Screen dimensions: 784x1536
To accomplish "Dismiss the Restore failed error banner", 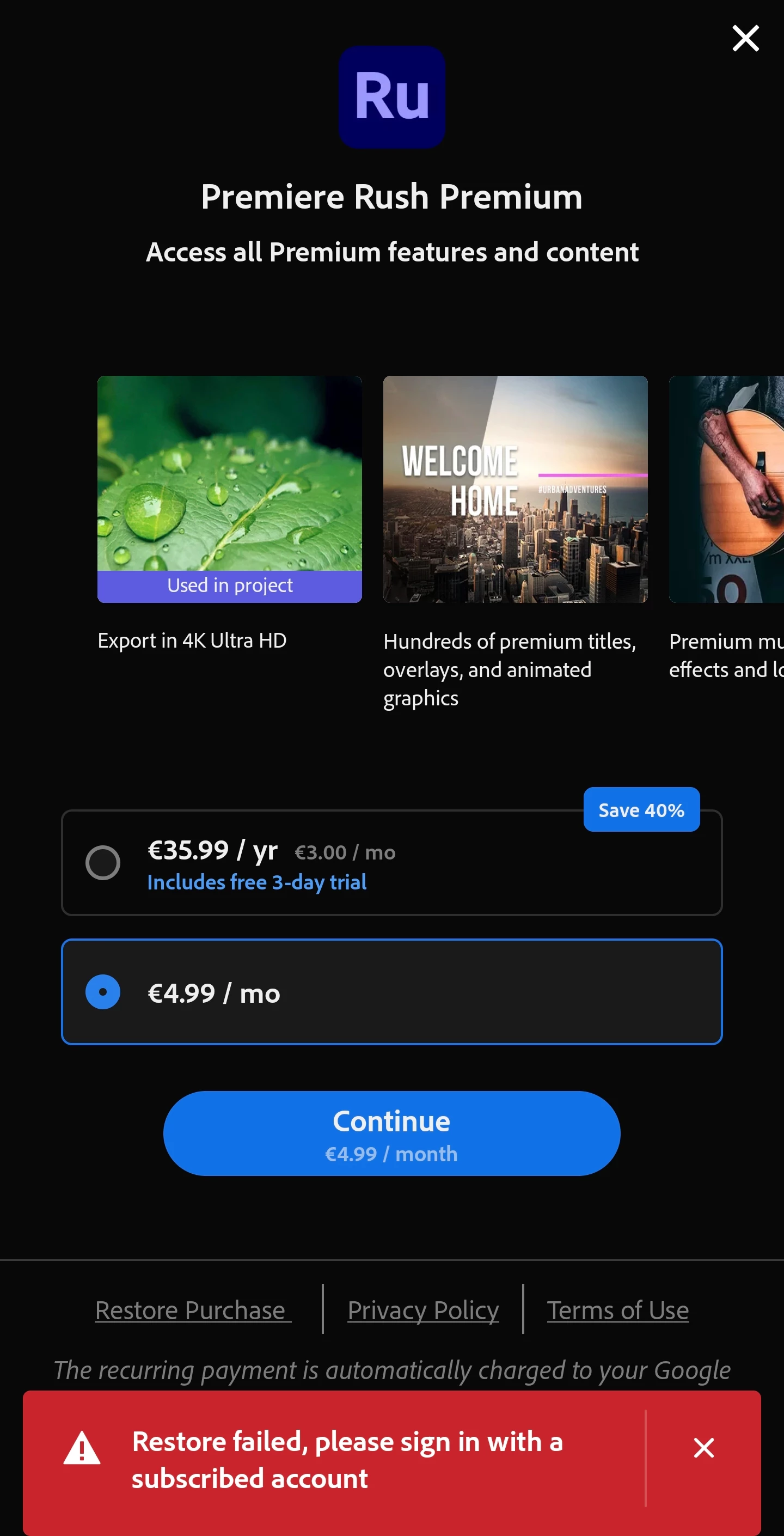I will click(x=703, y=1447).
